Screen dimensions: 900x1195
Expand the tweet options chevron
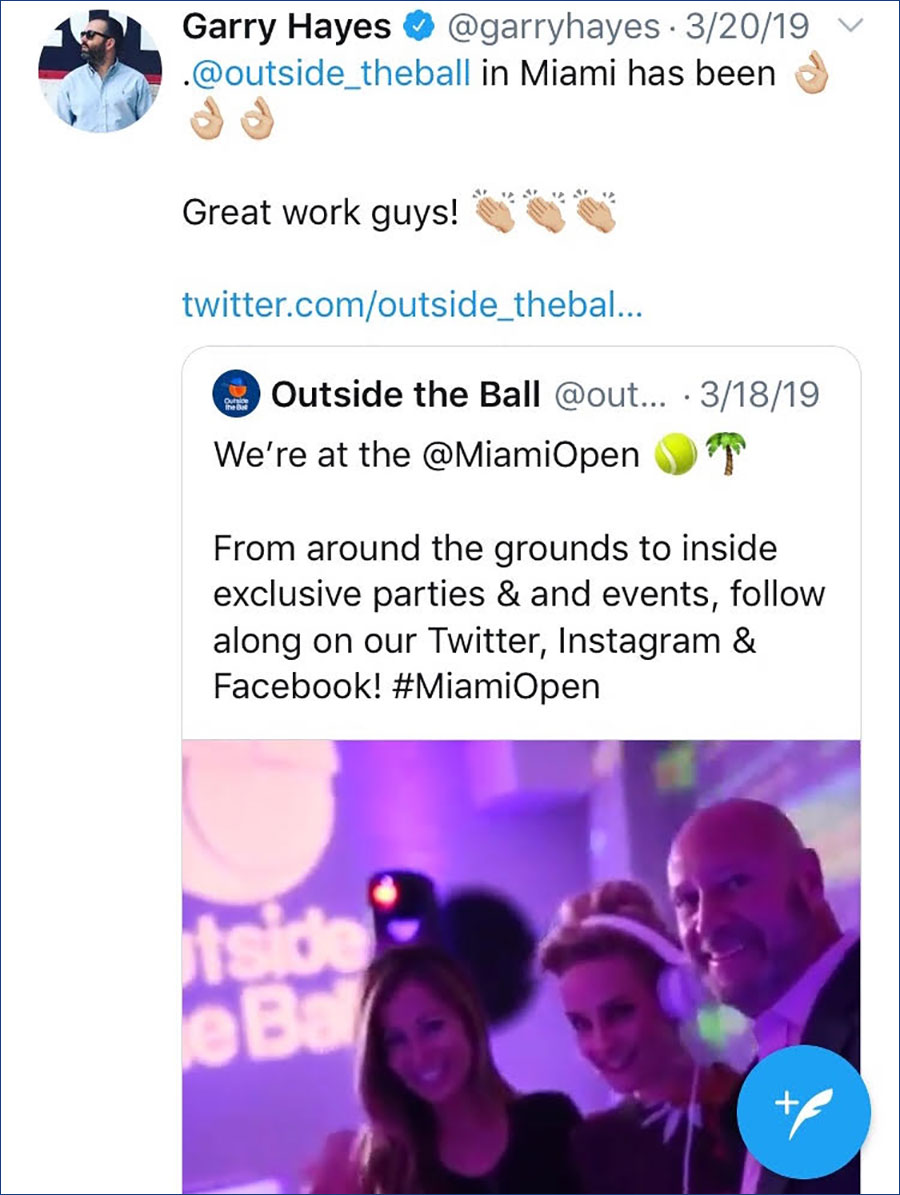coord(850,27)
